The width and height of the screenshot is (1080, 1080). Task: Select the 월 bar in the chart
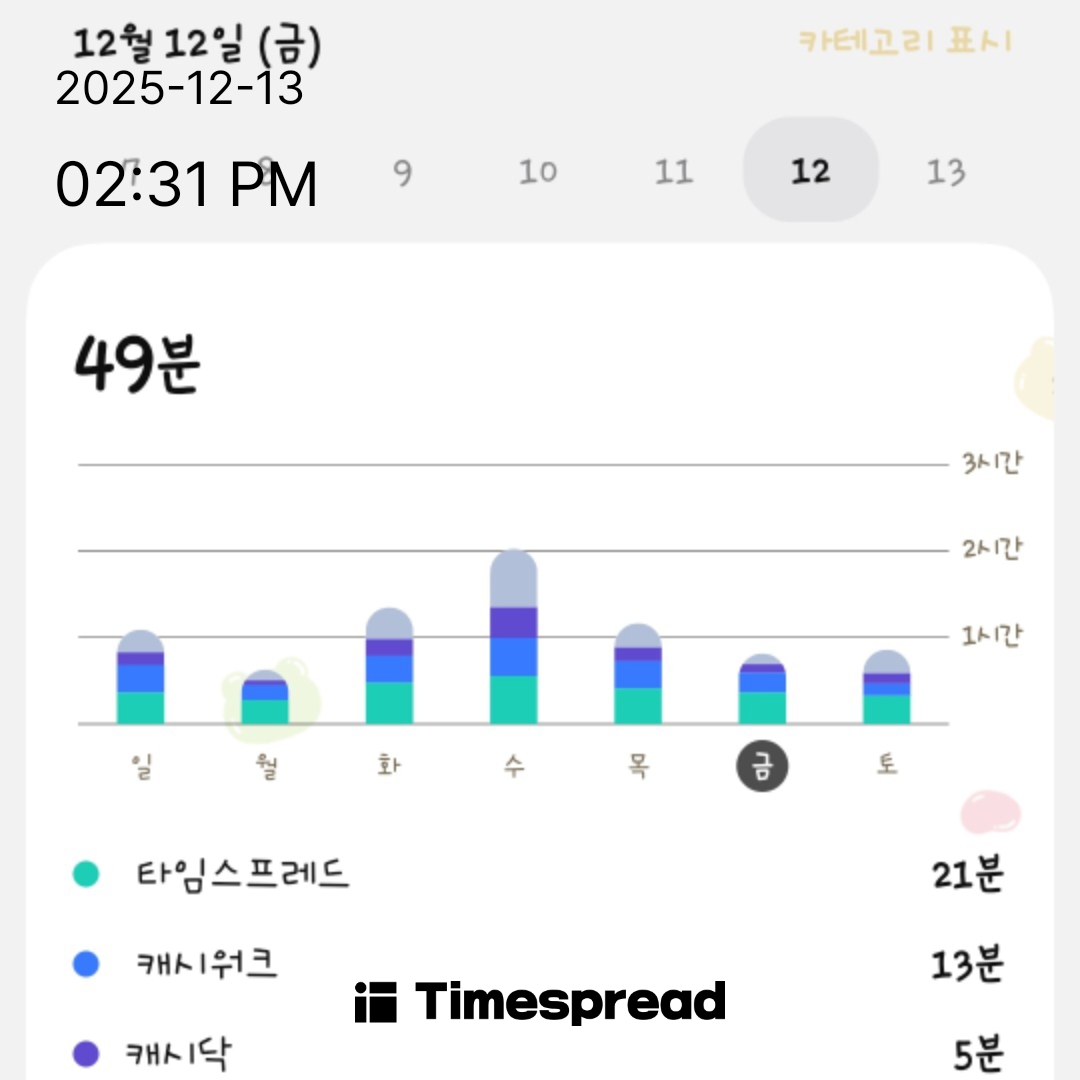point(265,697)
